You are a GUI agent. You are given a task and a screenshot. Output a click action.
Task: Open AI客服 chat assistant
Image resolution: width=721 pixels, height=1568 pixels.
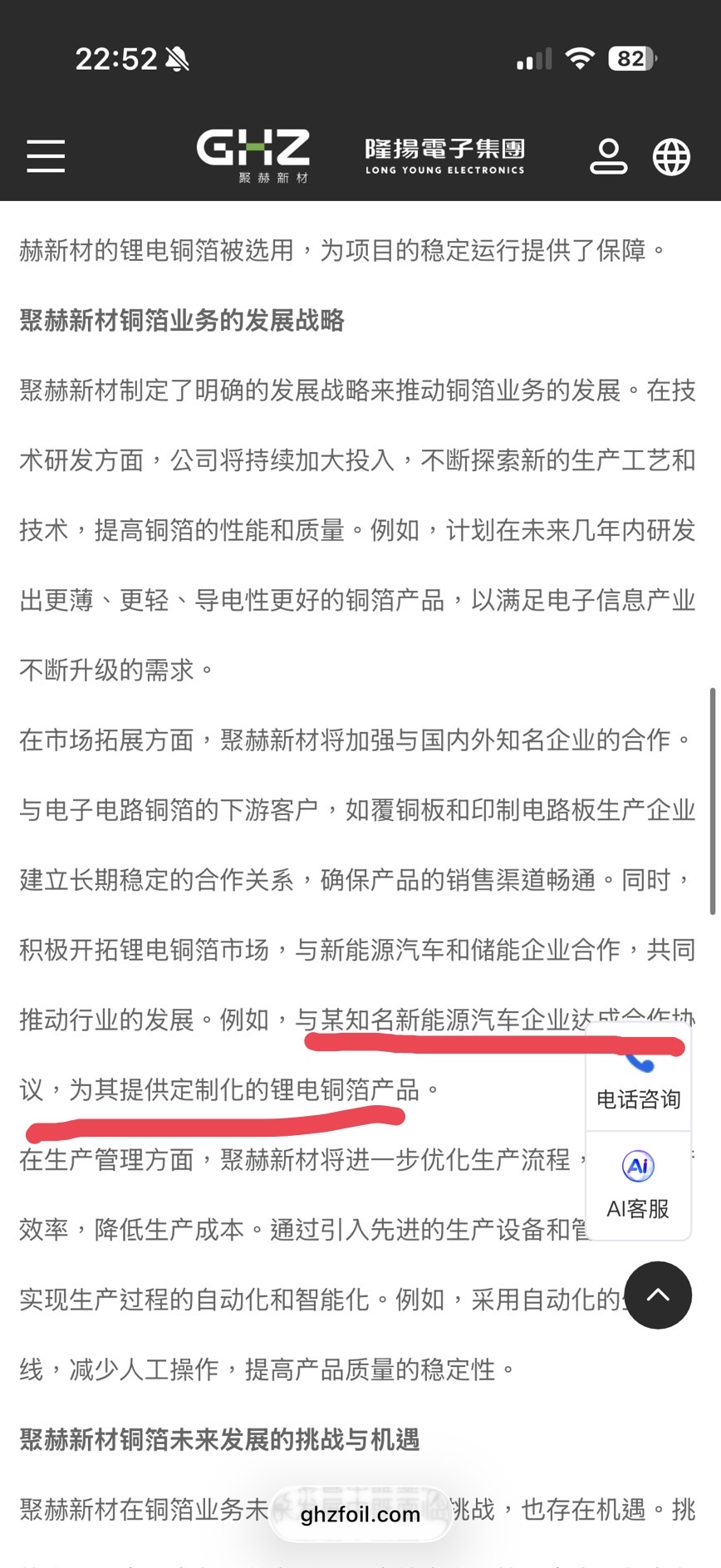638,1185
